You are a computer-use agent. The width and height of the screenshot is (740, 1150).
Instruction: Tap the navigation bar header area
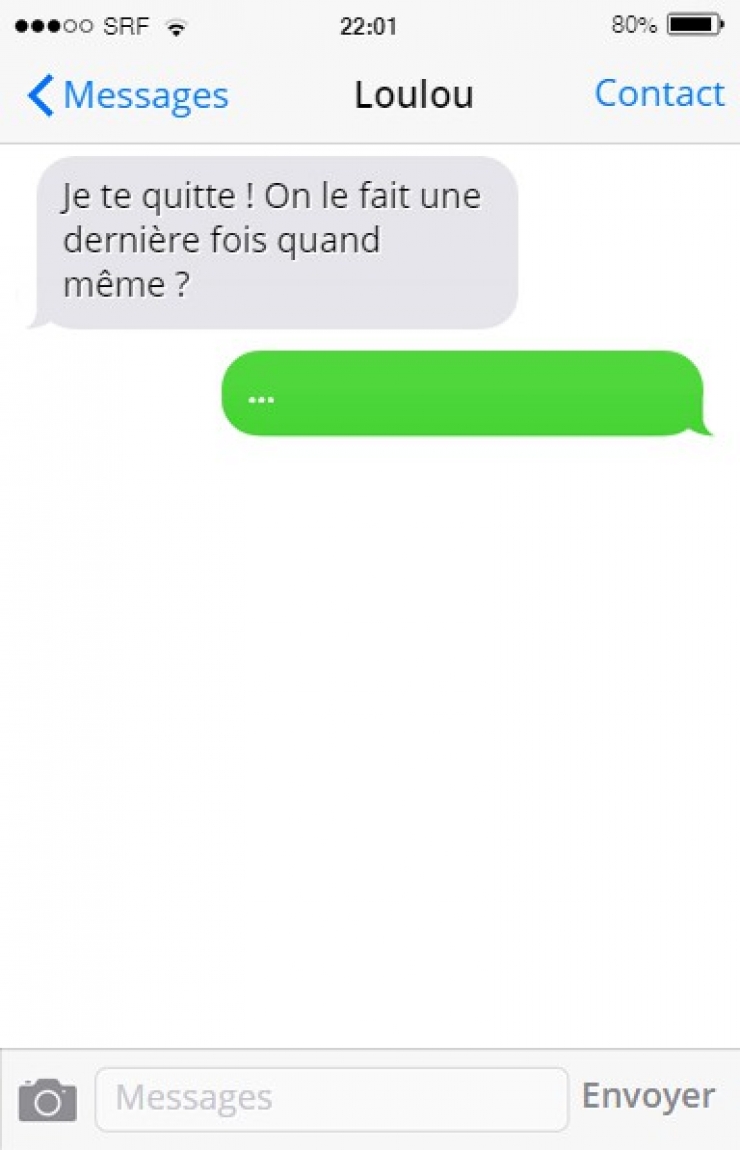[x=370, y=95]
